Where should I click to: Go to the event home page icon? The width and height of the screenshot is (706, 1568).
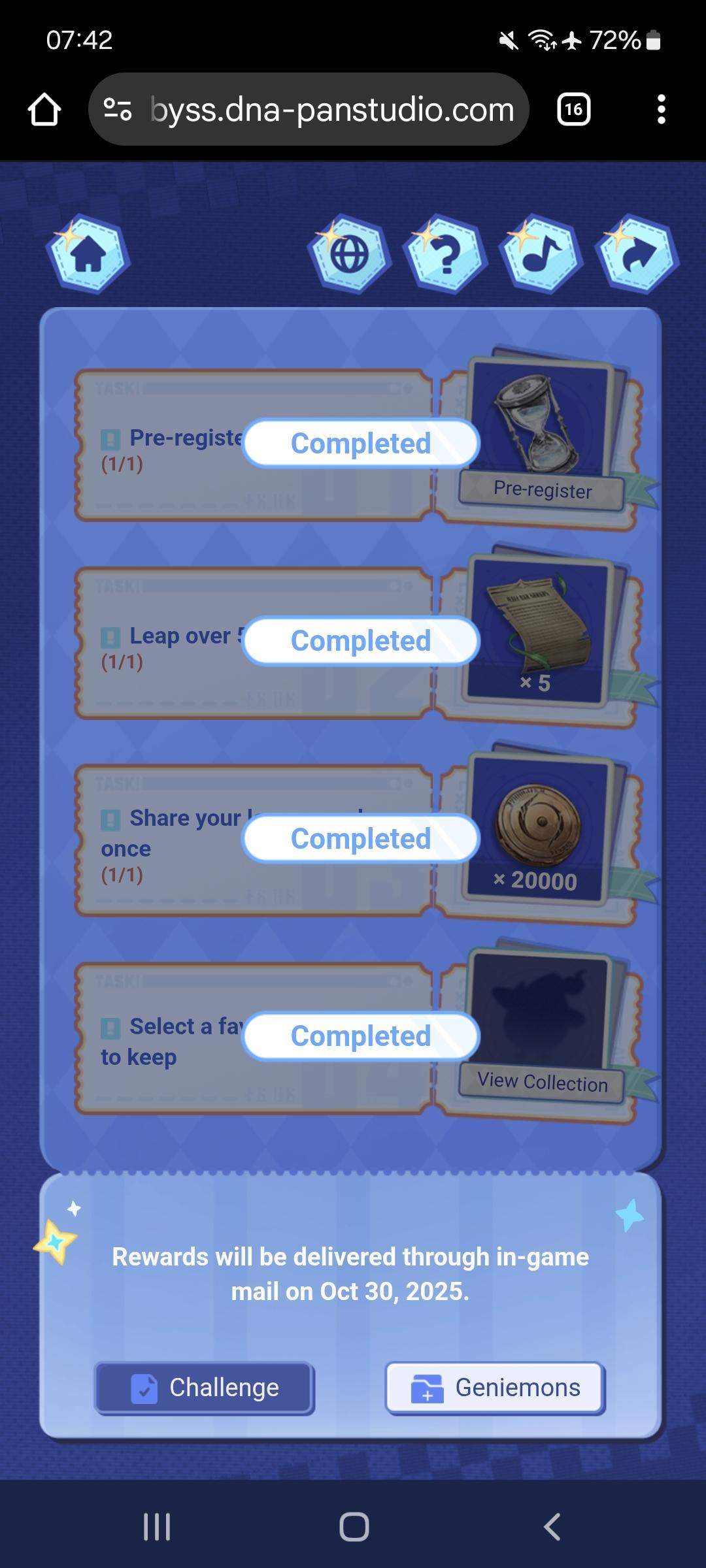coord(88,253)
